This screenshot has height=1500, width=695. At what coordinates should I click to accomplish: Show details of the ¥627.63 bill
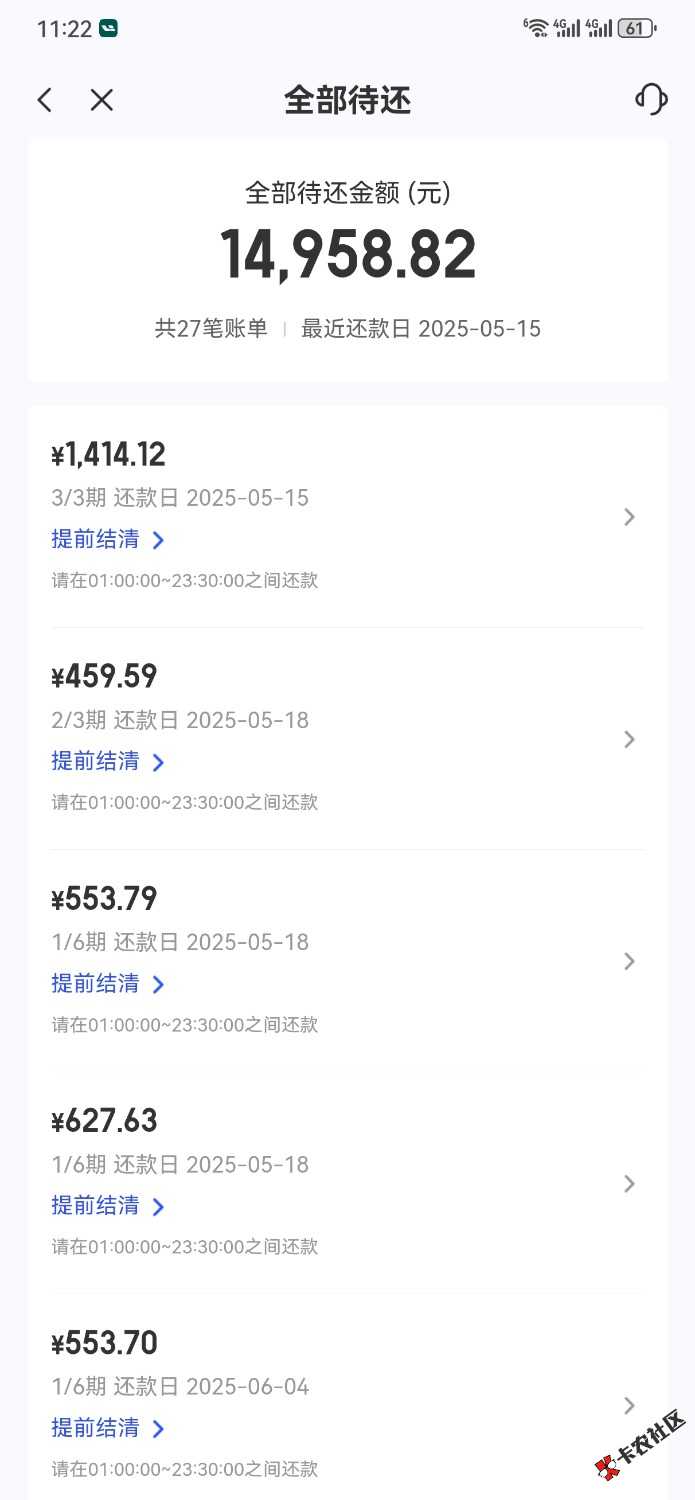click(629, 1184)
